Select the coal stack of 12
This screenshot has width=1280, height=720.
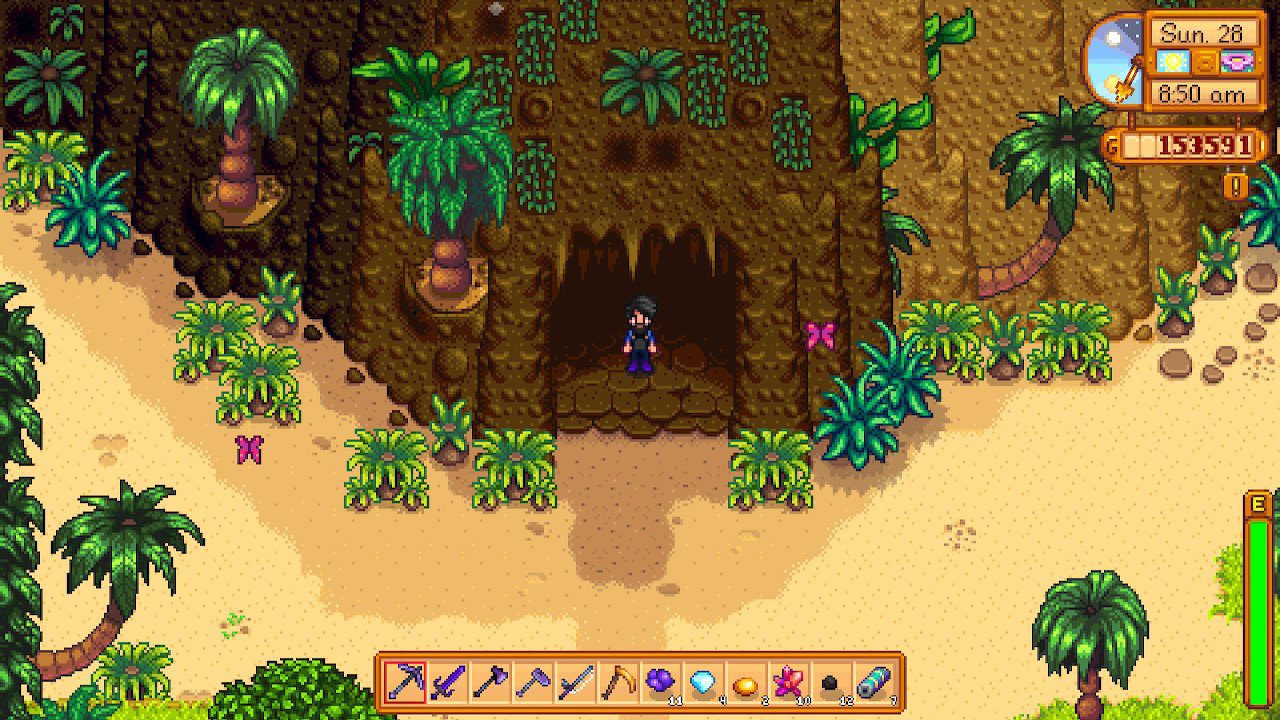click(x=832, y=683)
